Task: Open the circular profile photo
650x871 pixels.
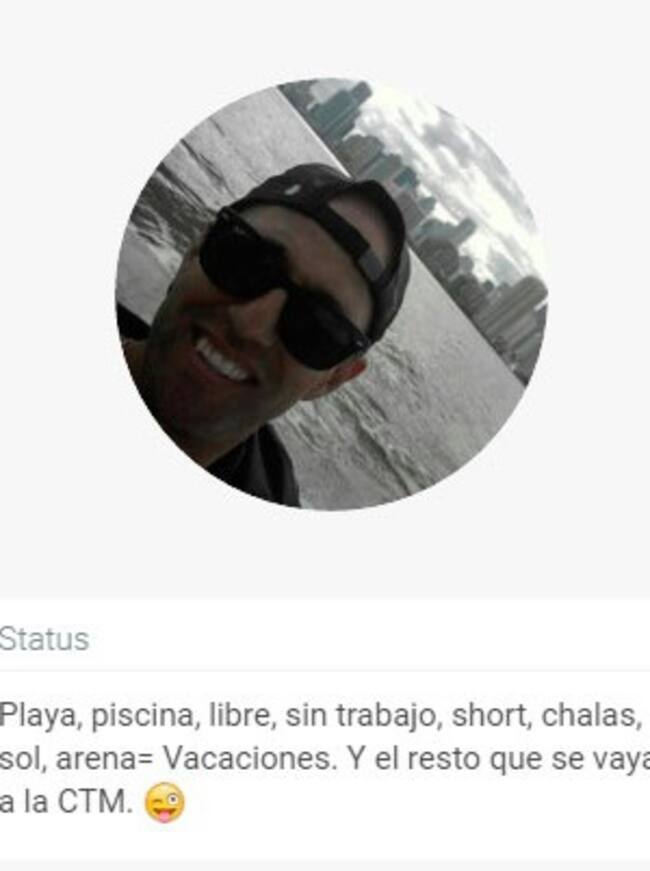Action: tap(331, 293)
